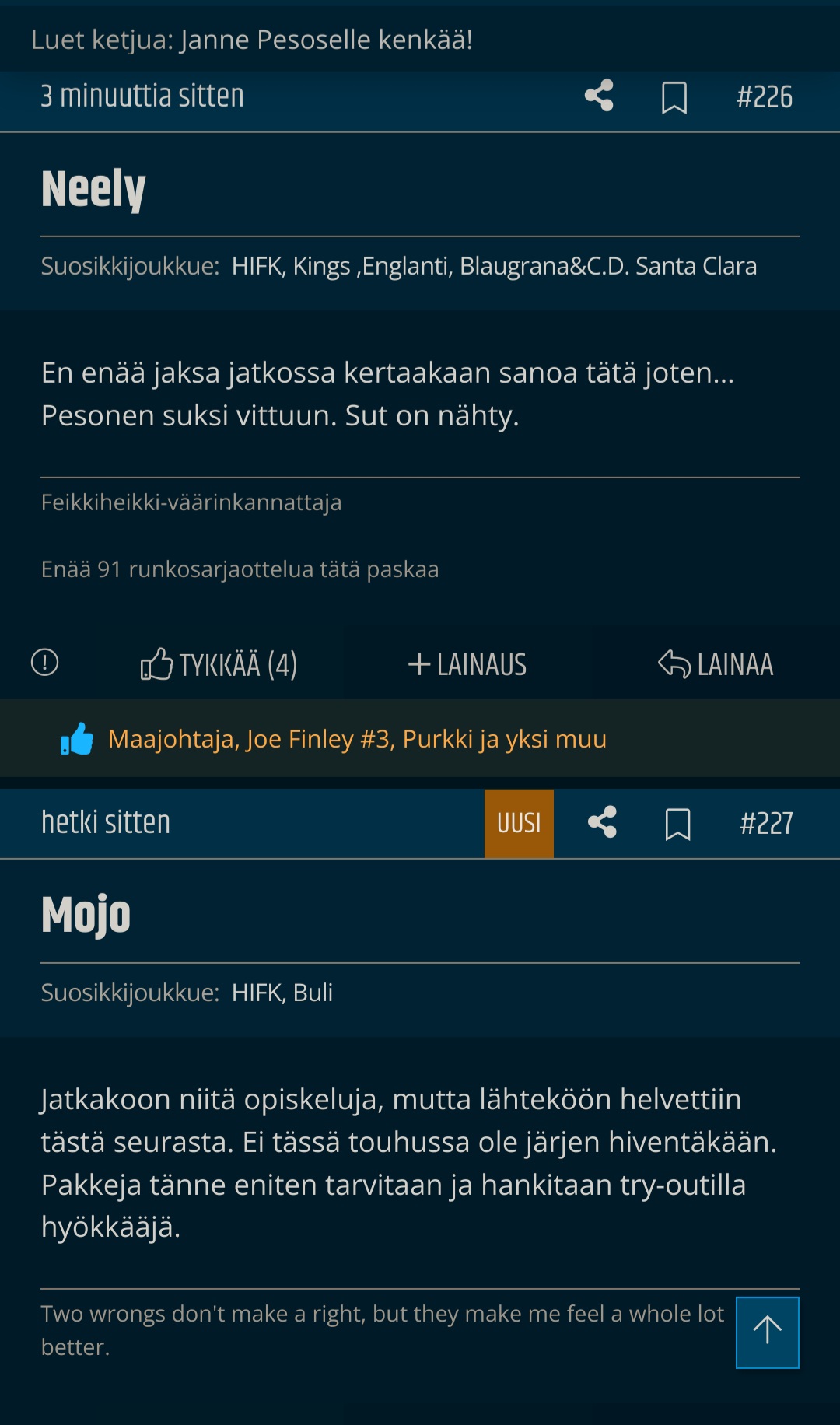Bookmark Mojo's post #227

pyautogui.click(x=677, y=824)
